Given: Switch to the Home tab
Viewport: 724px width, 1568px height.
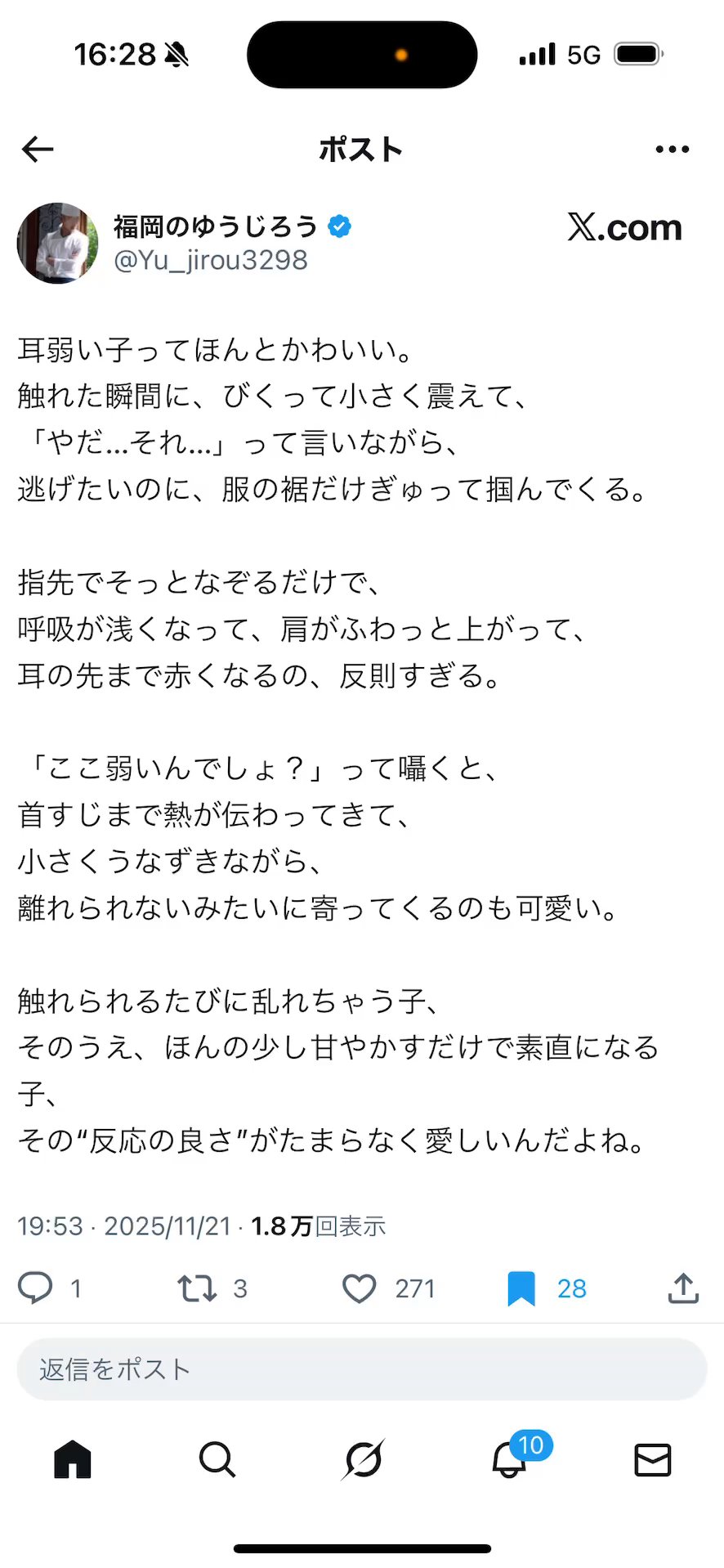Looking at the screenshot, I should pos(73,1459).
